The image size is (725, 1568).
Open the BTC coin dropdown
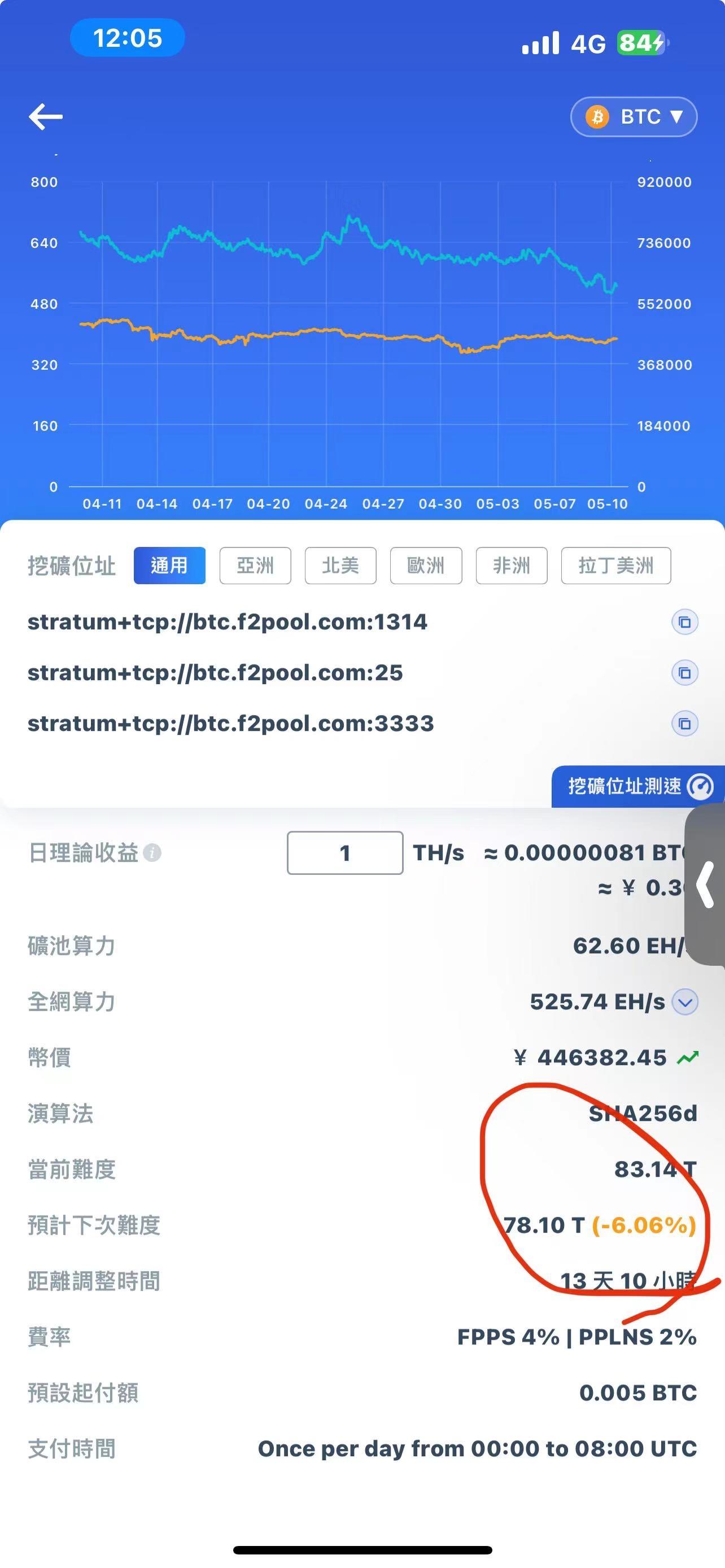[634, 116]
